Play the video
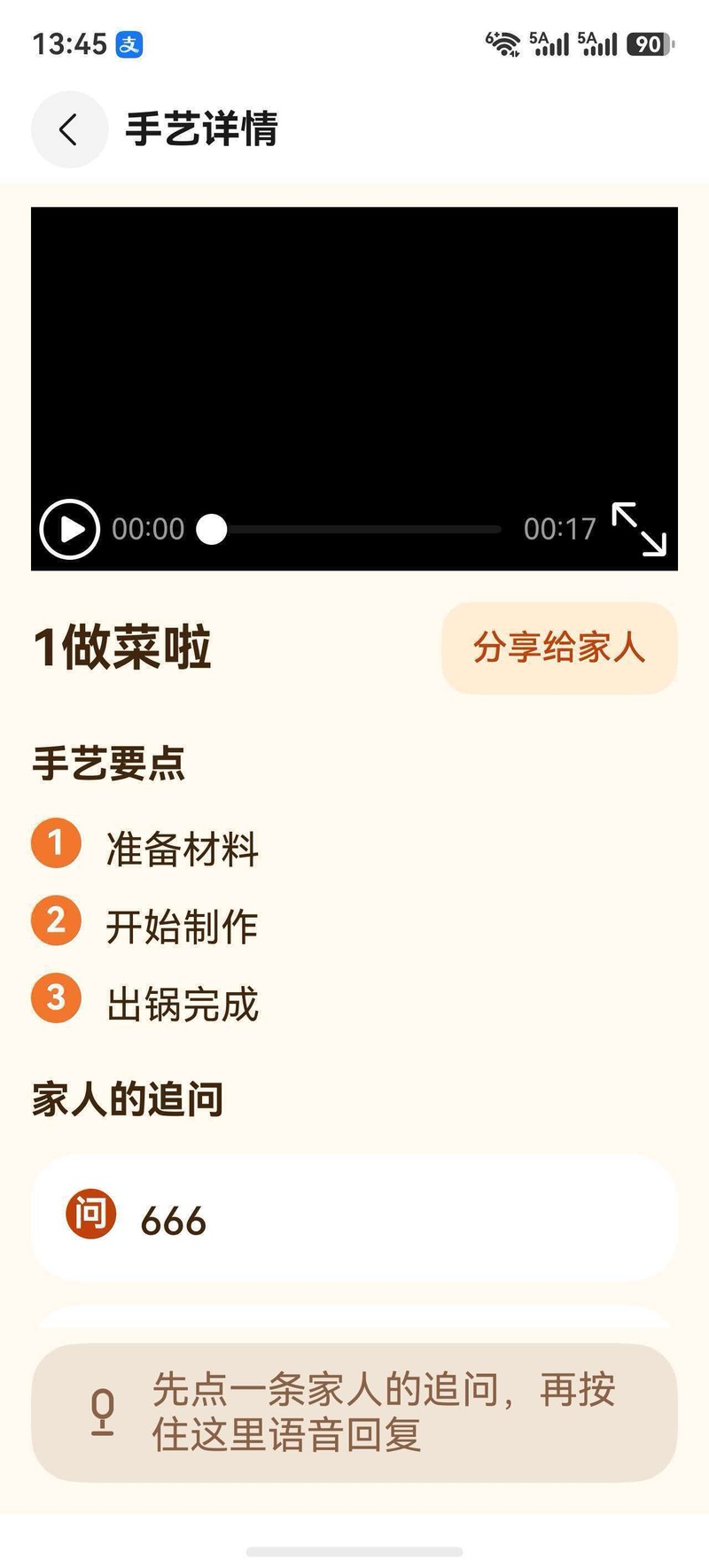Image resolution: width=709 pixels, height=1568 pixels. 69,529
